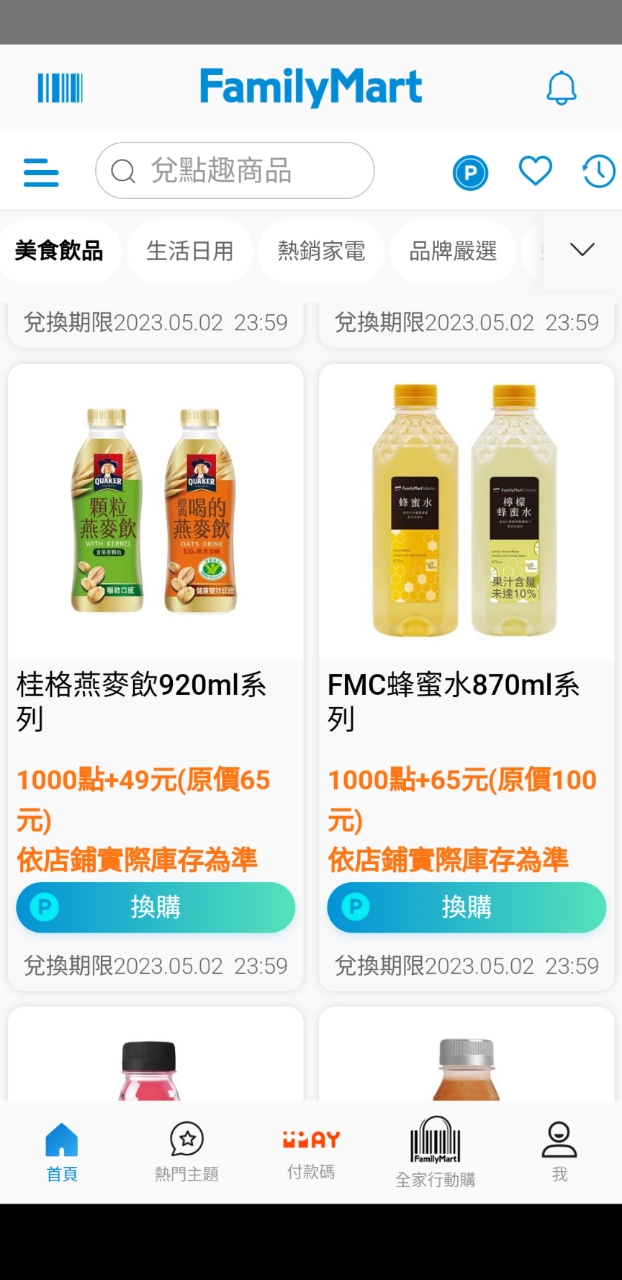The image size is (622, 1280).
Task: Select the 生活日用 category chip
Action: (x=190, y=251)
